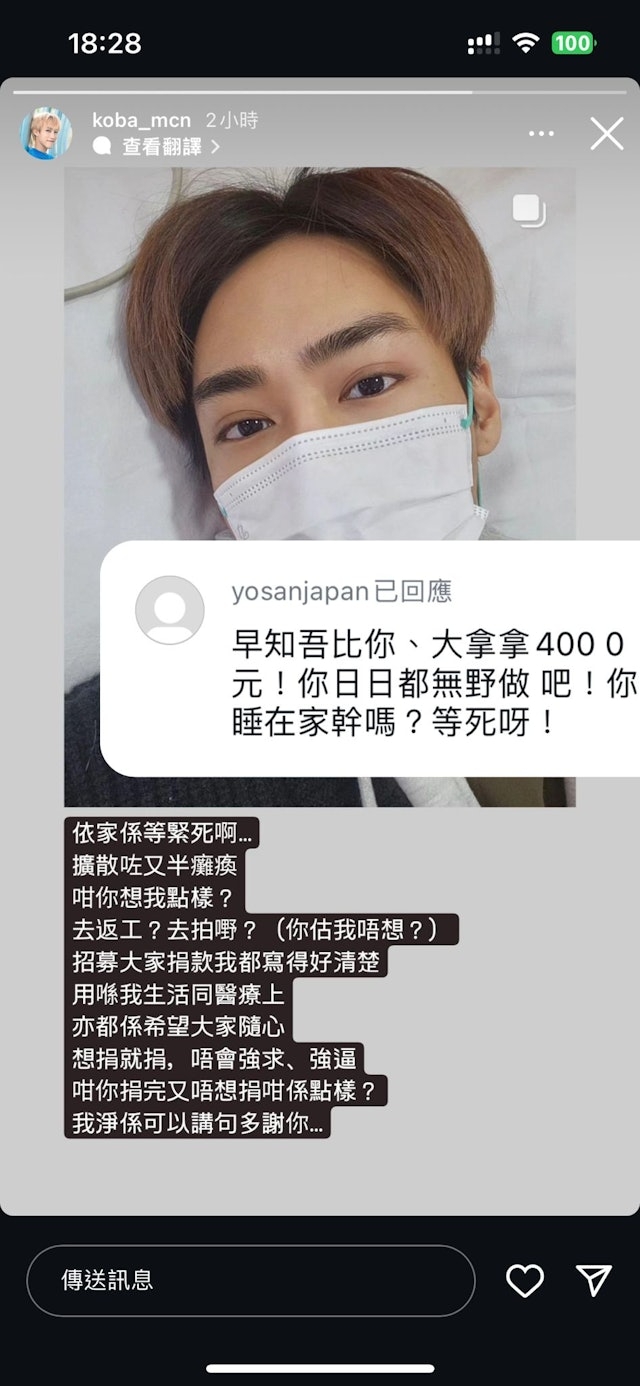Close the story viewer
This screenshot has width=640, height=1386.
(x=606, y=133)
